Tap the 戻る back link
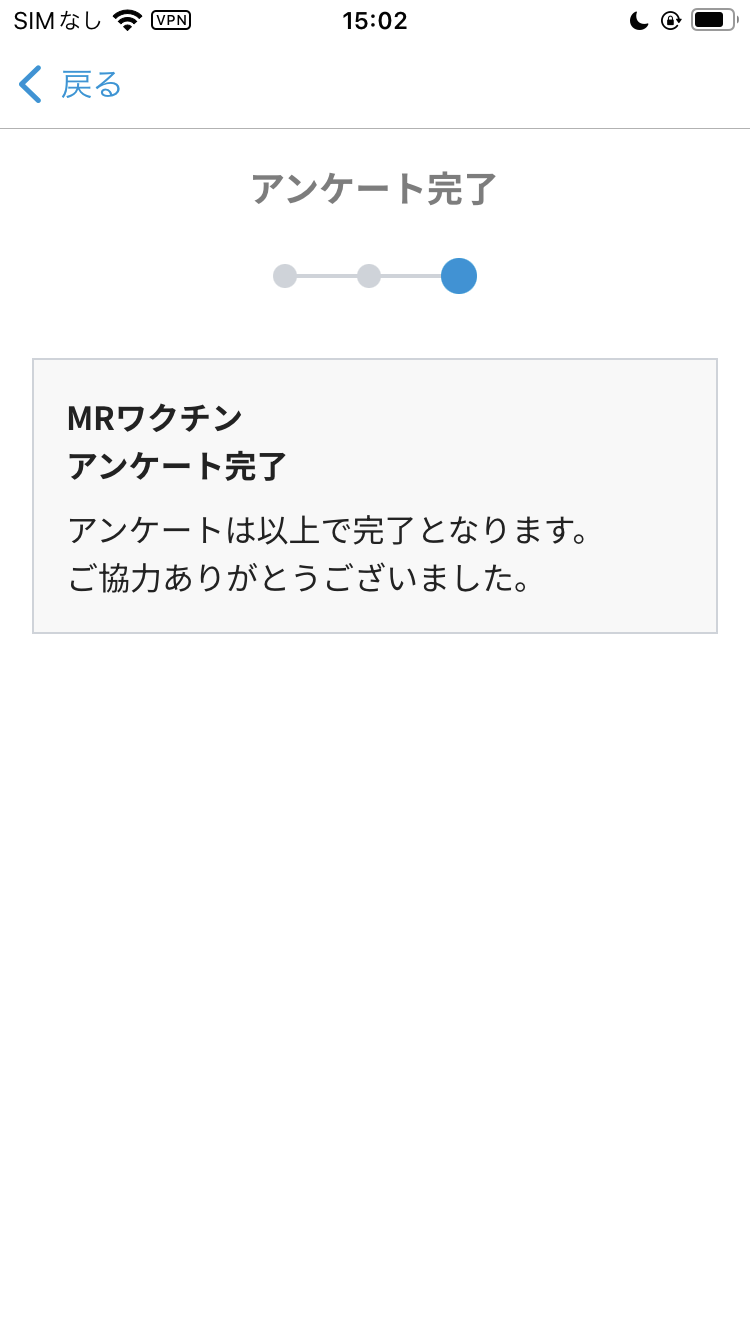750x1334 pixels. tap(92, 84)
